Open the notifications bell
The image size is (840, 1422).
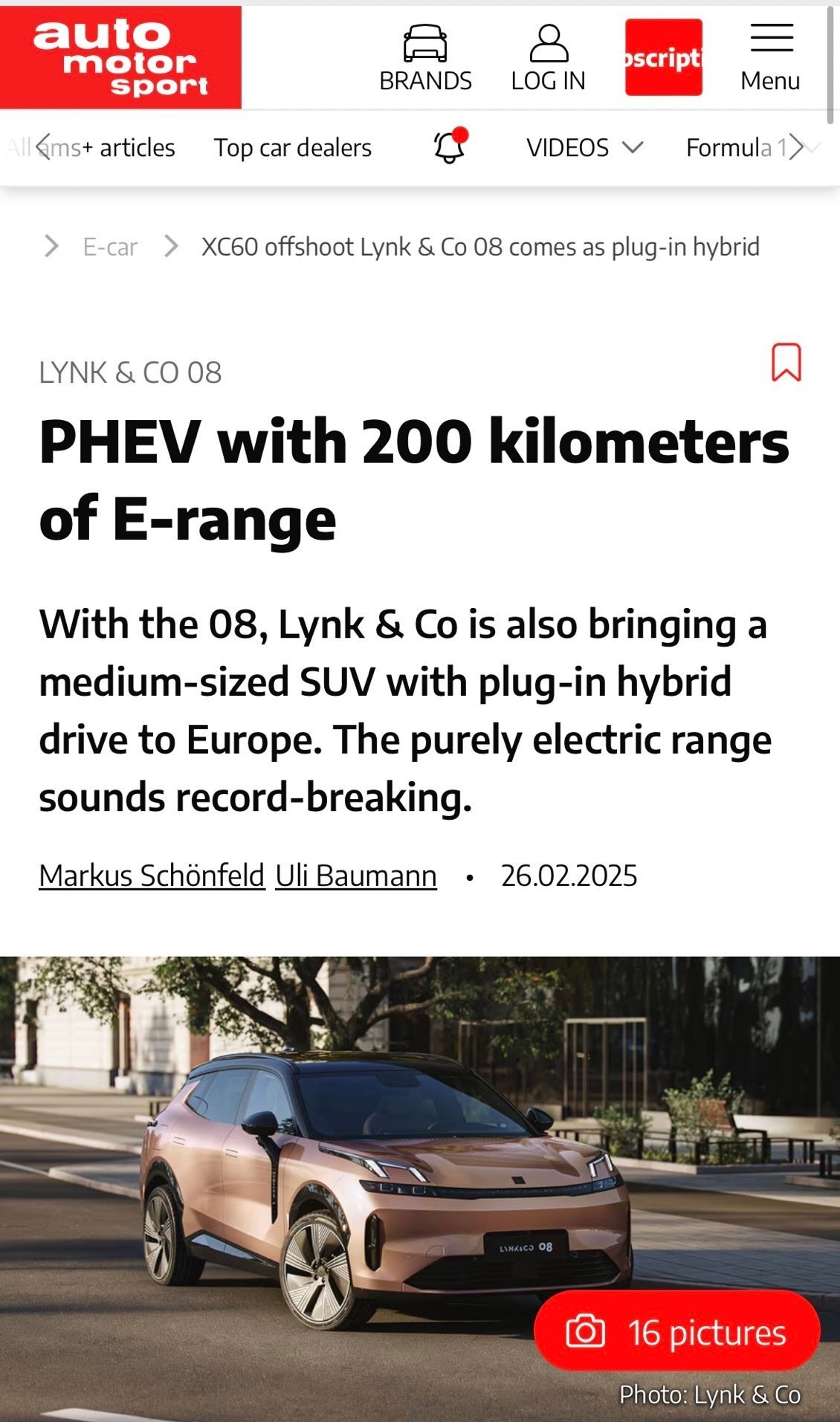click(x=450, y=146)
